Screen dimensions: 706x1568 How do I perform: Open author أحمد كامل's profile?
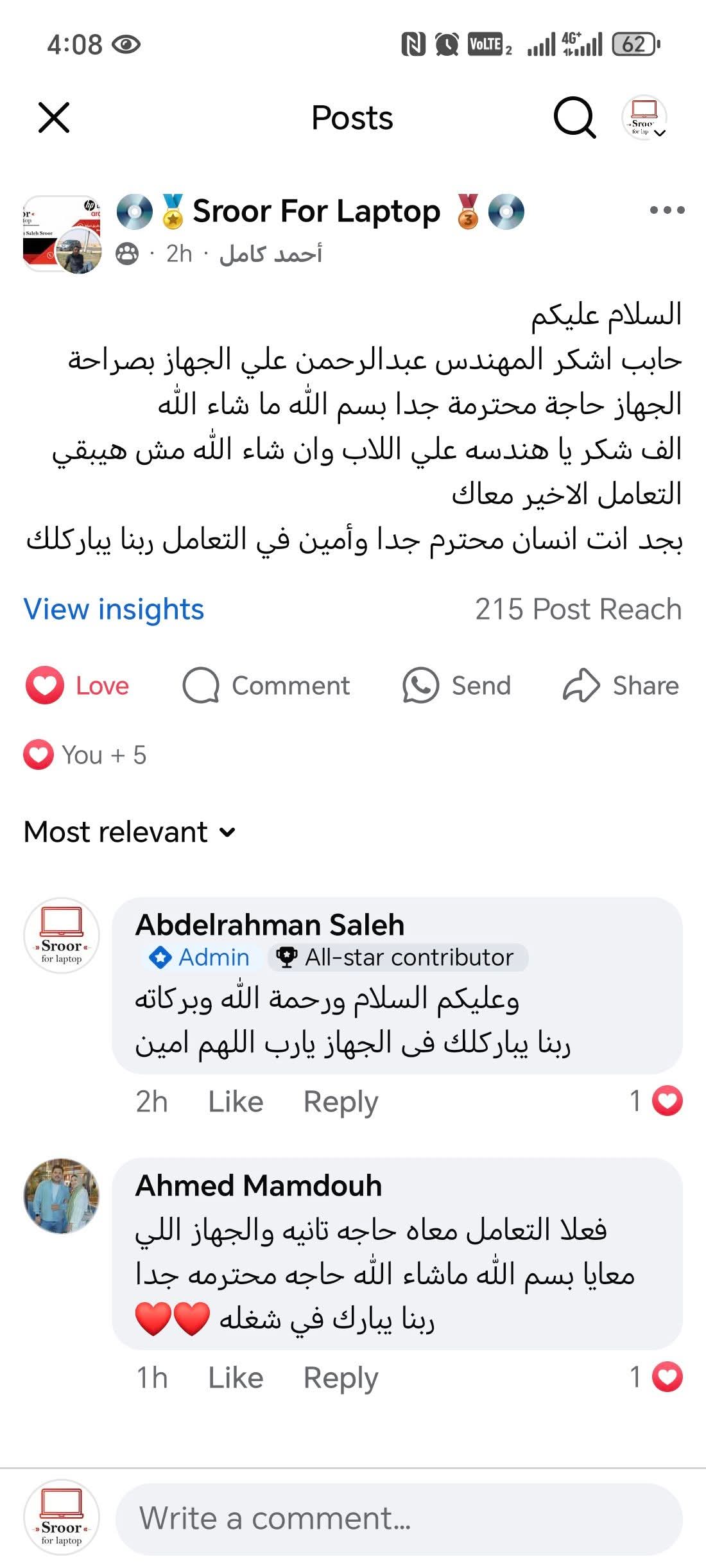[x=270, y=254]
